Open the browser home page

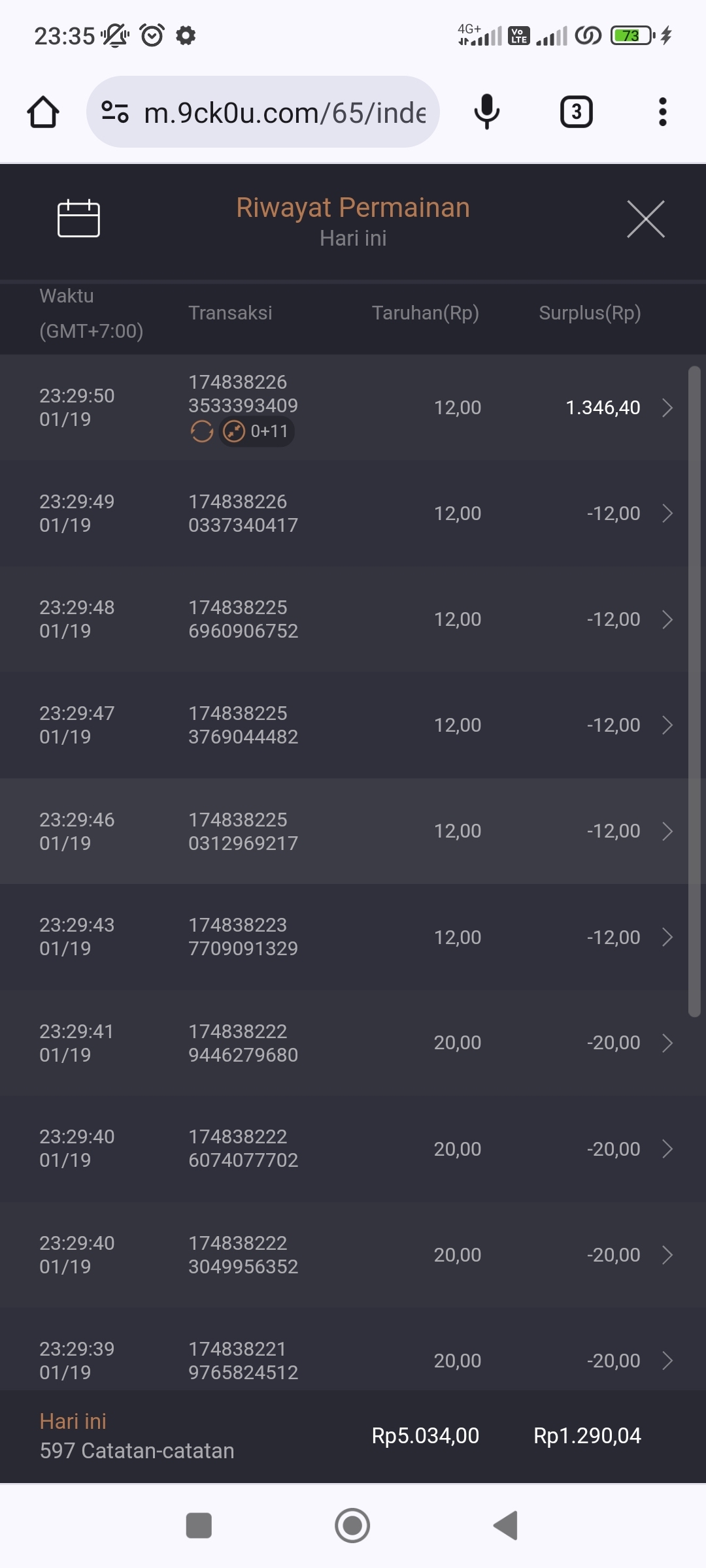pyautogui.click(x=43, y=112)
